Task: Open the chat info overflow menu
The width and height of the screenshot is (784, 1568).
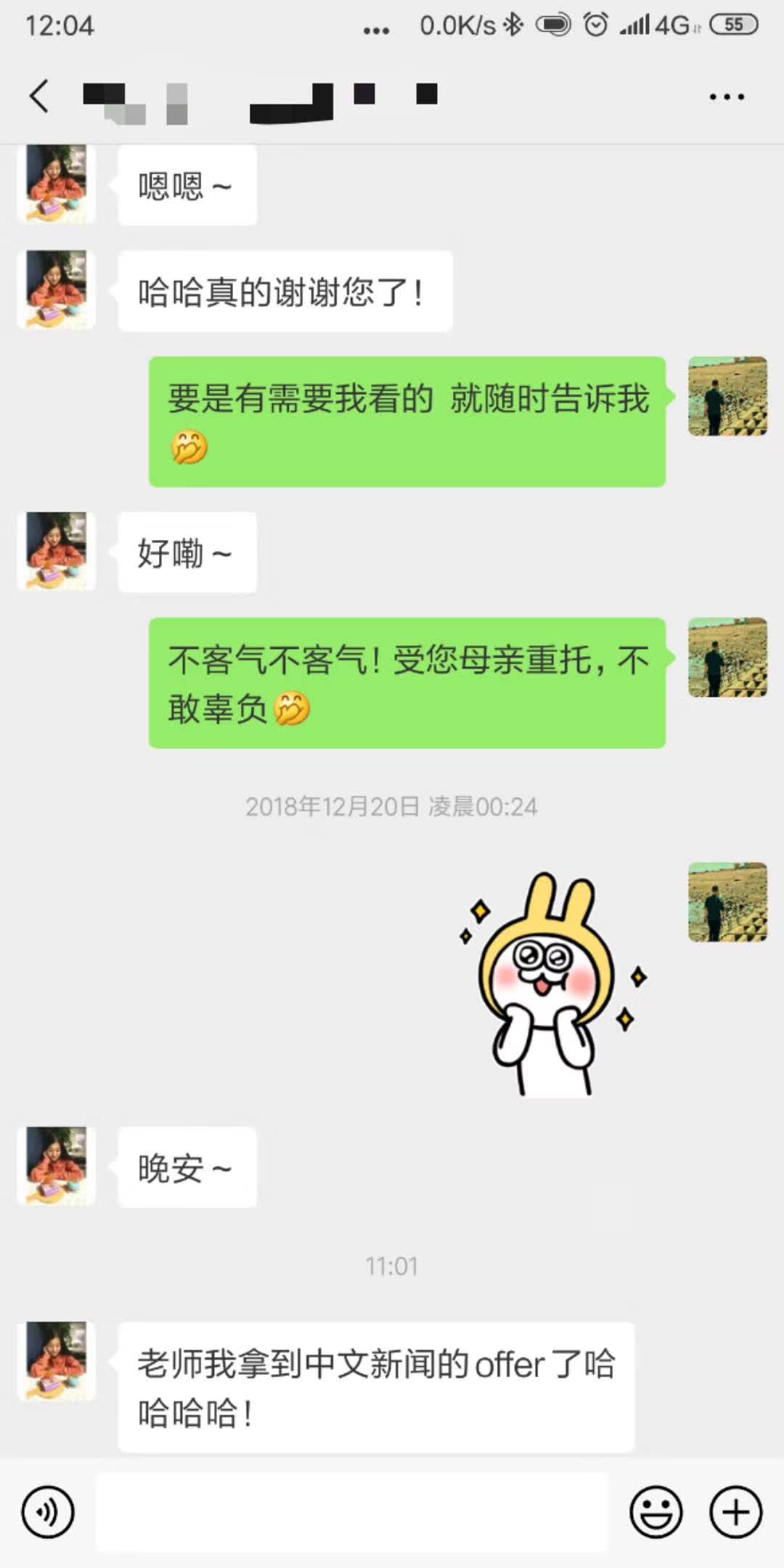Action: point(727,97)
